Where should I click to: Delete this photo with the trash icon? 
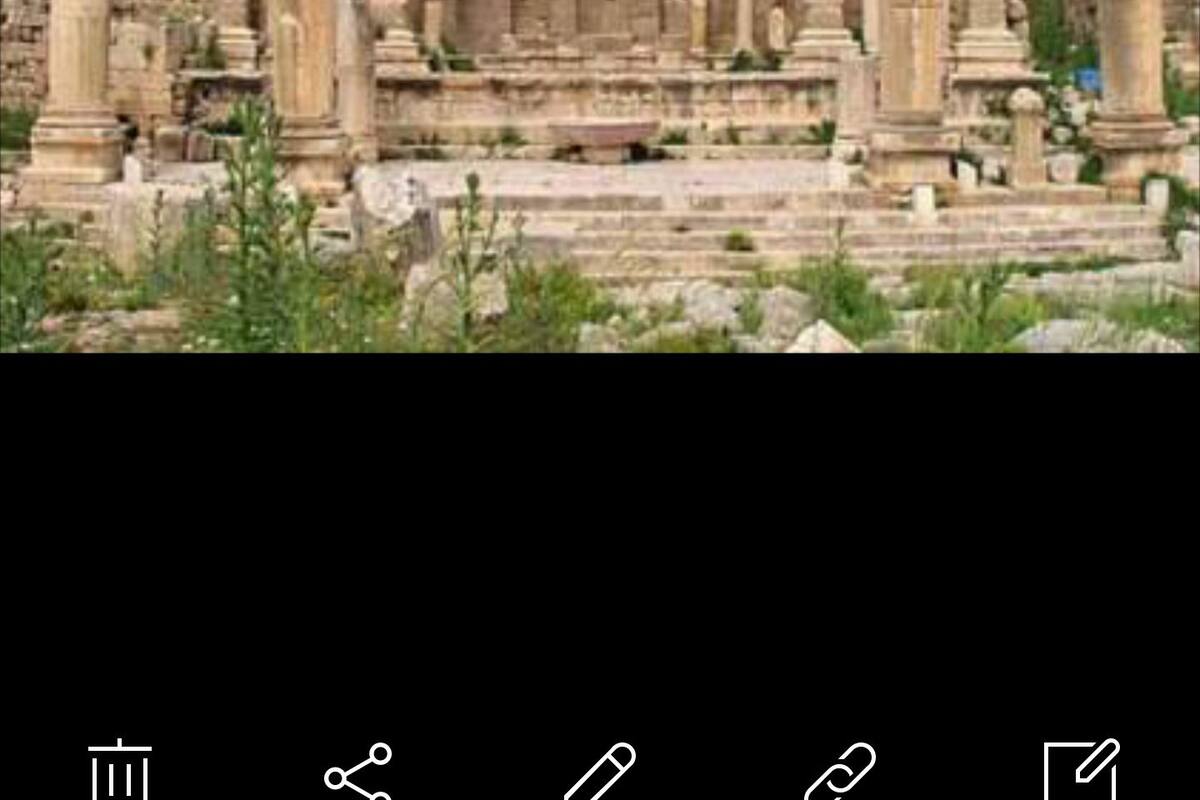pyautogui.click(x=120, y=772)
